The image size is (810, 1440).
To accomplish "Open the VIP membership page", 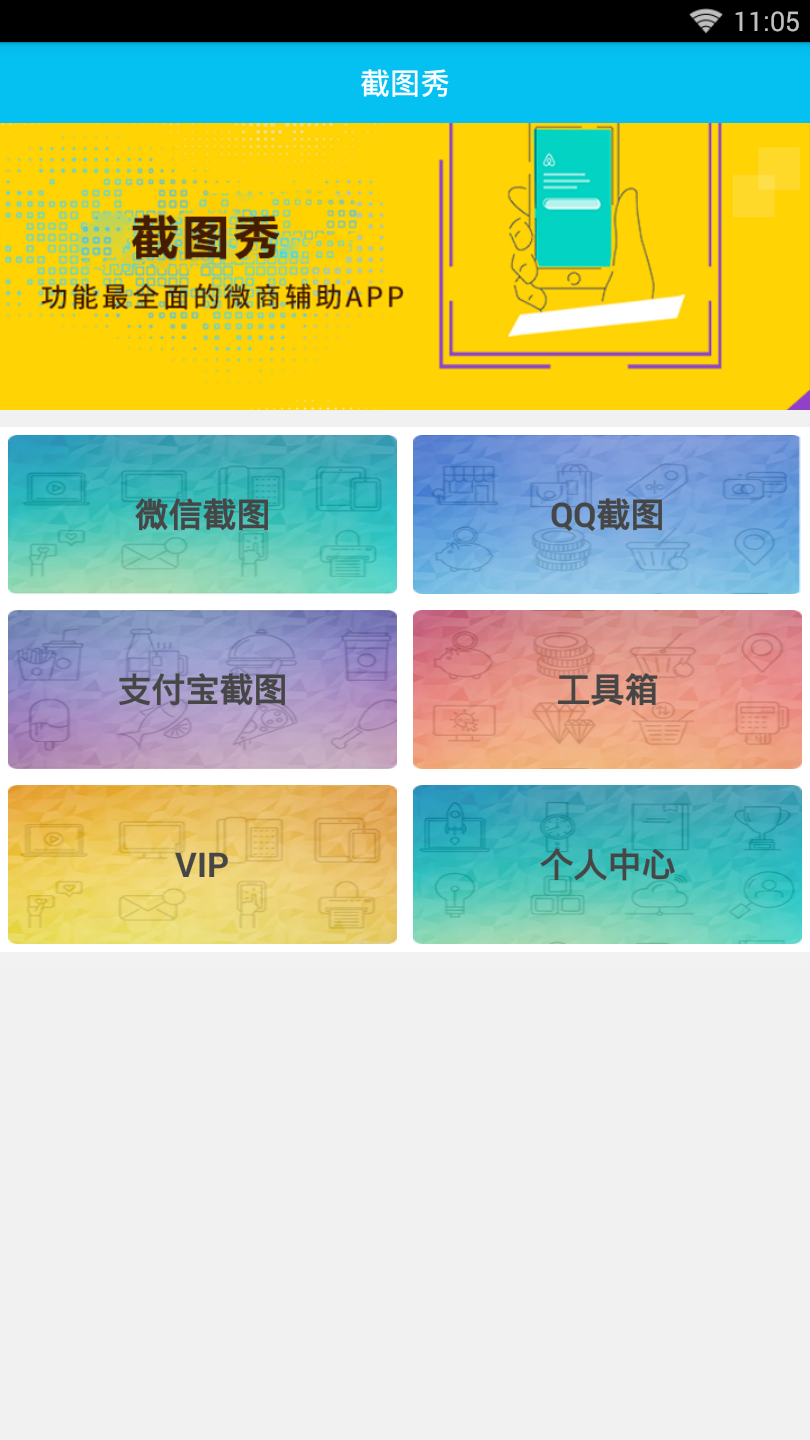I will (202, 864).
